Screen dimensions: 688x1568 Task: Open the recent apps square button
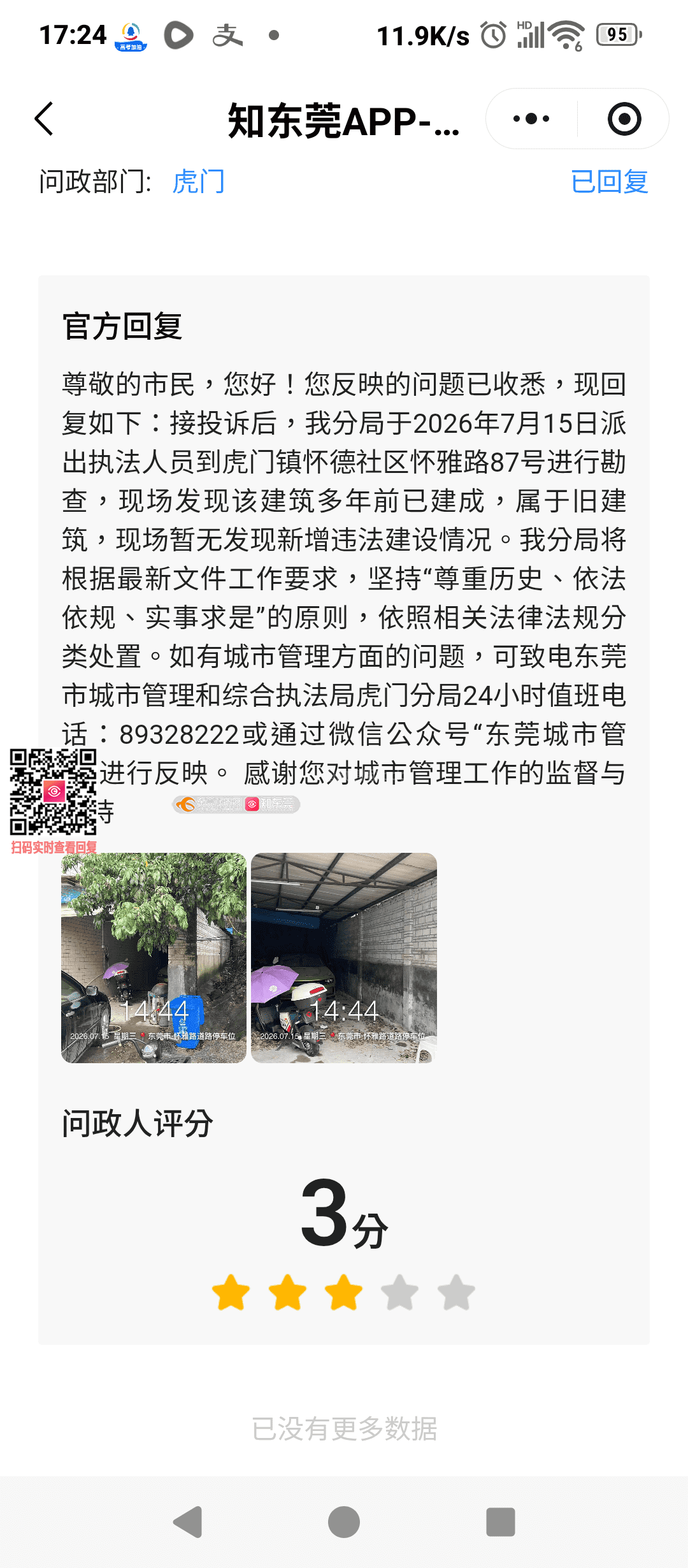501,1522
